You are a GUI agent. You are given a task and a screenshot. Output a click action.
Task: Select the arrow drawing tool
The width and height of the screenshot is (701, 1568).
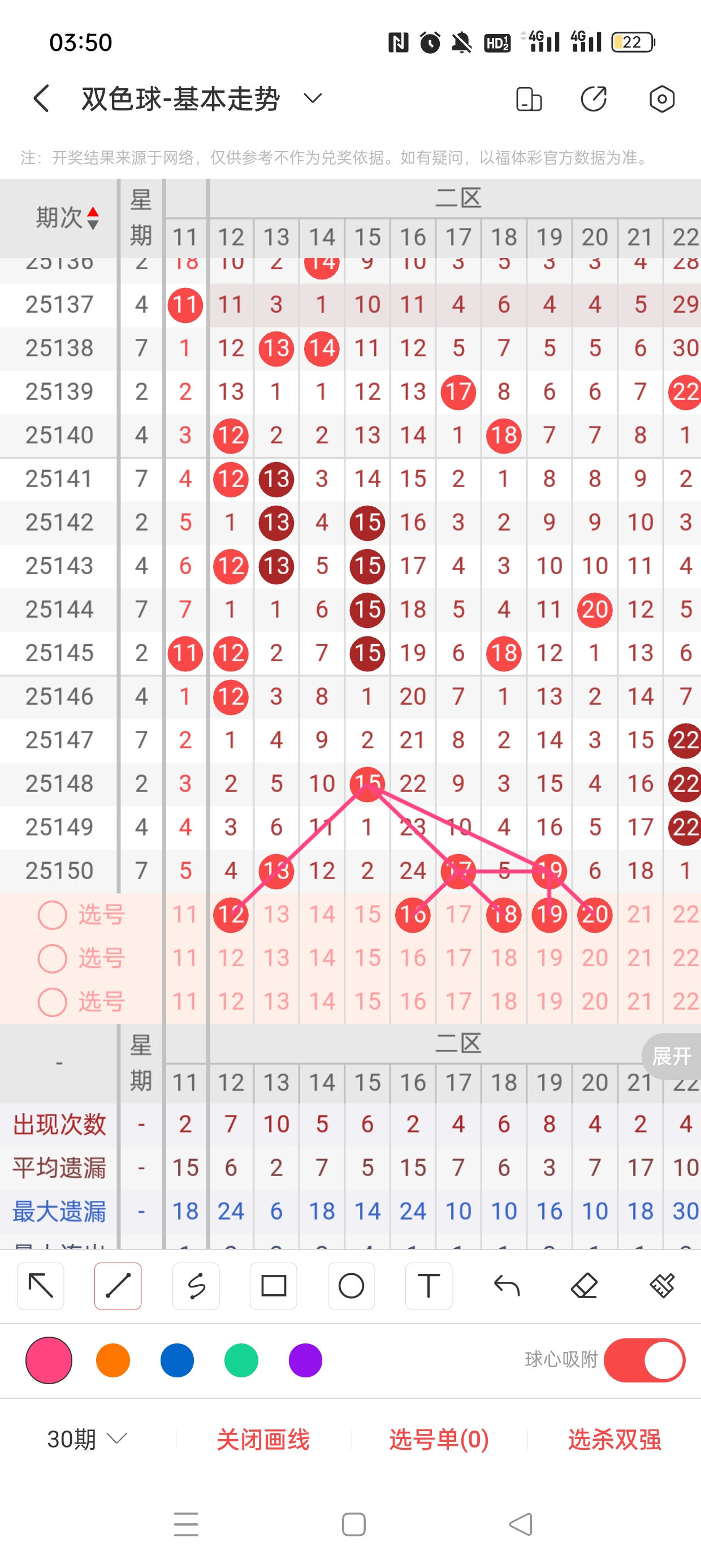tap(41, 1286)
